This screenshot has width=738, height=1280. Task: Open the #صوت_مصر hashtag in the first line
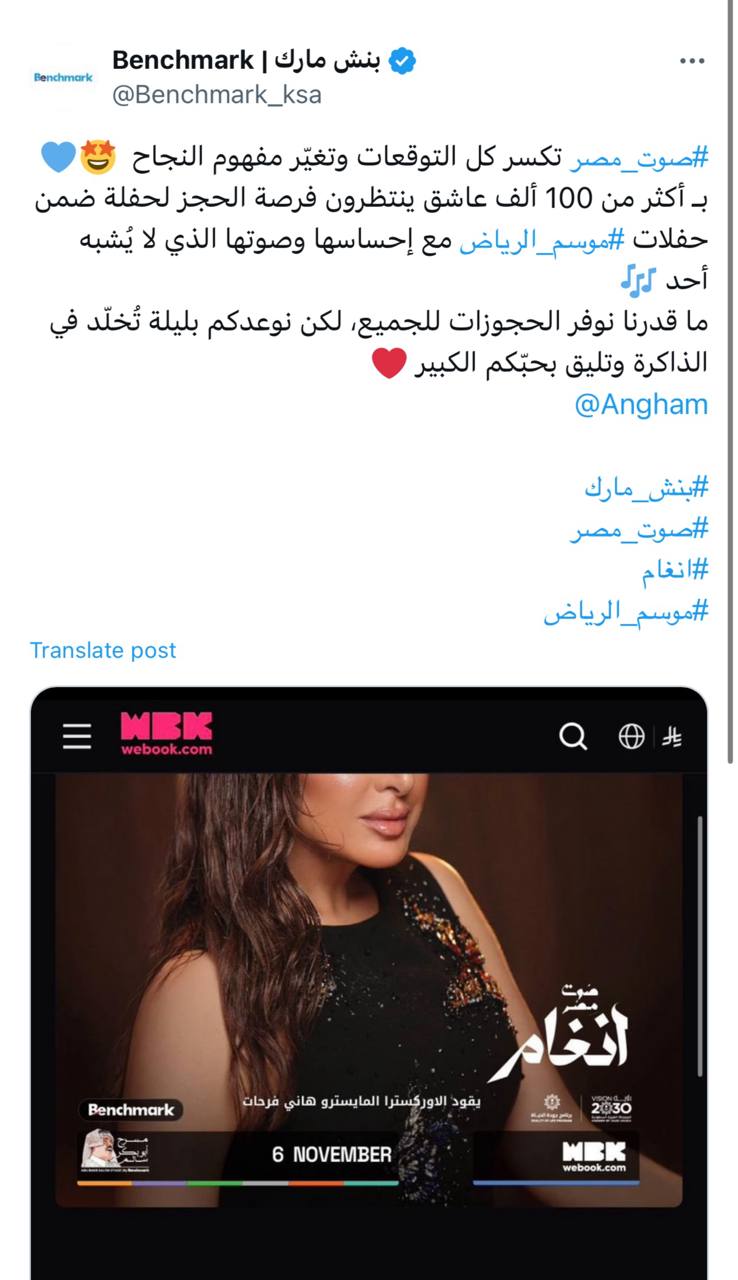point(639,156)
